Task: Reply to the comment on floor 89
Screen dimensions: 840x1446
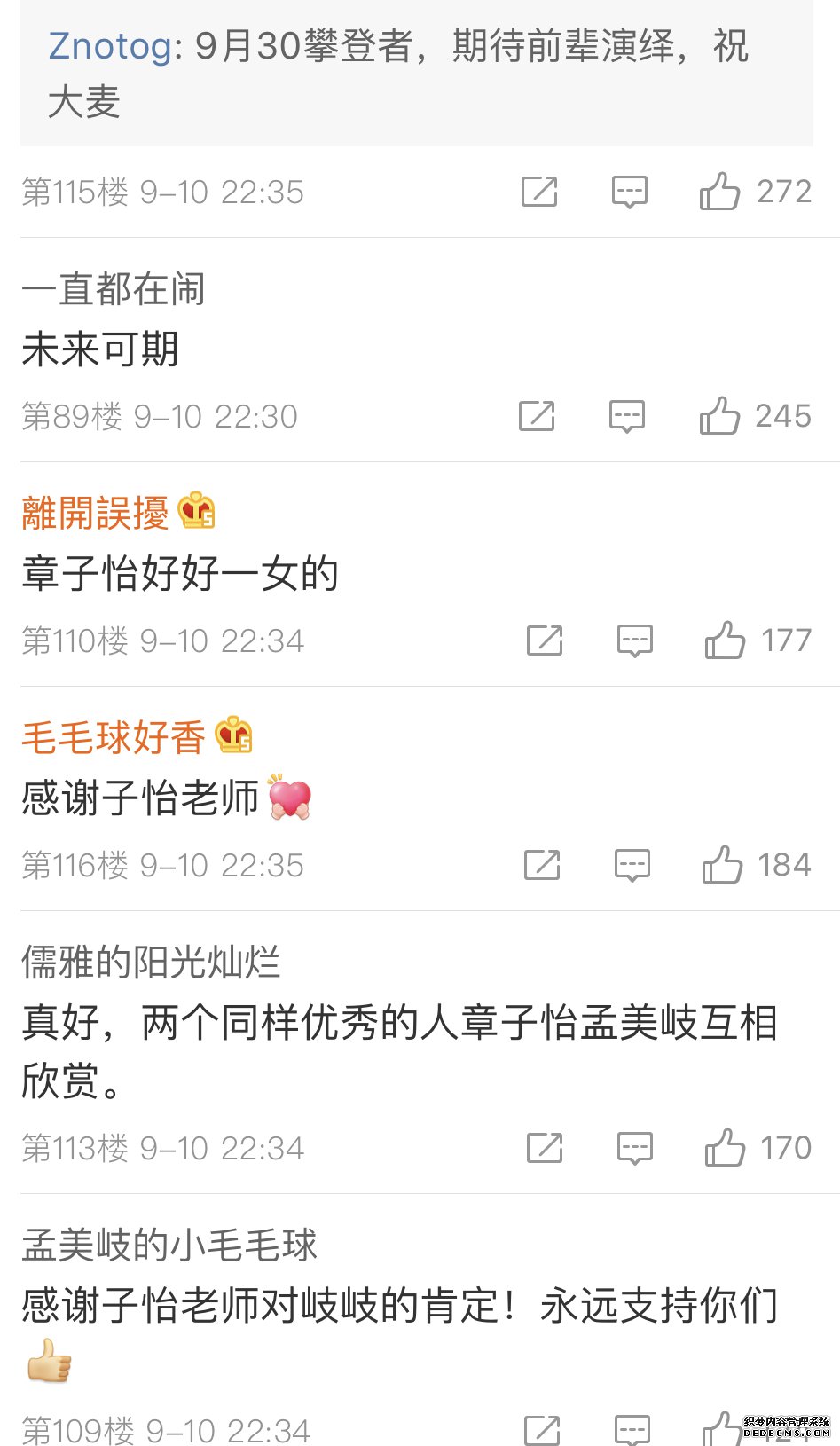Action: click(x=626, y=415)
